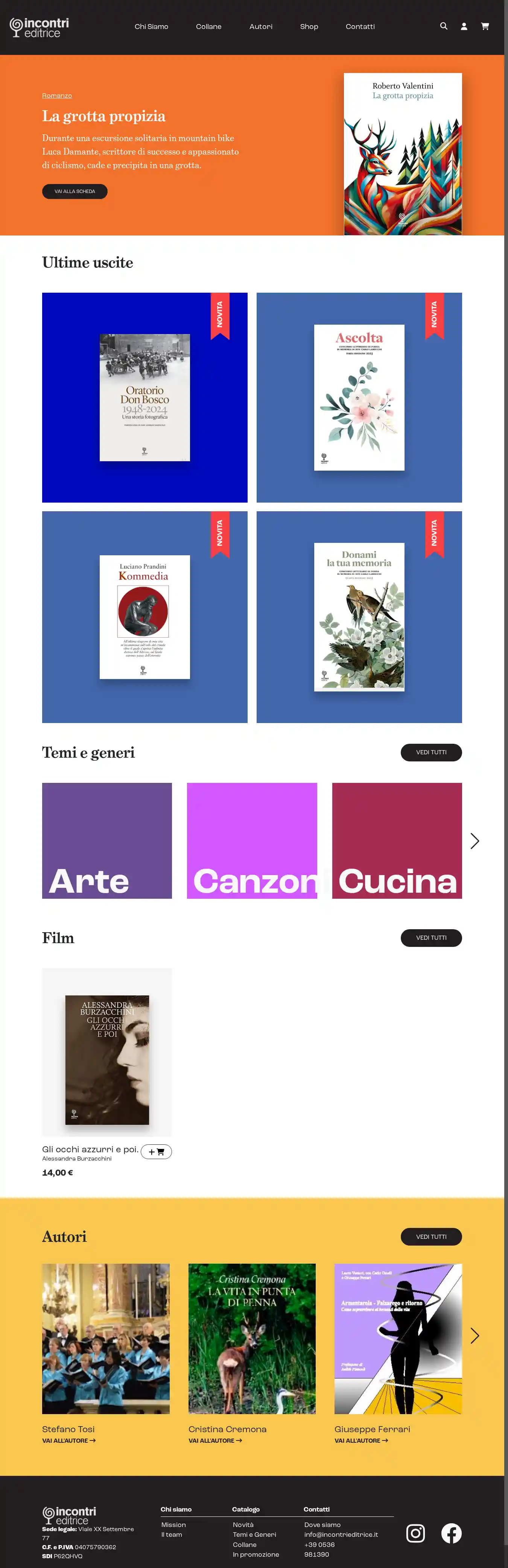Navigate to Autori in the header
The image size is (508, 1568).
point(261,27)
